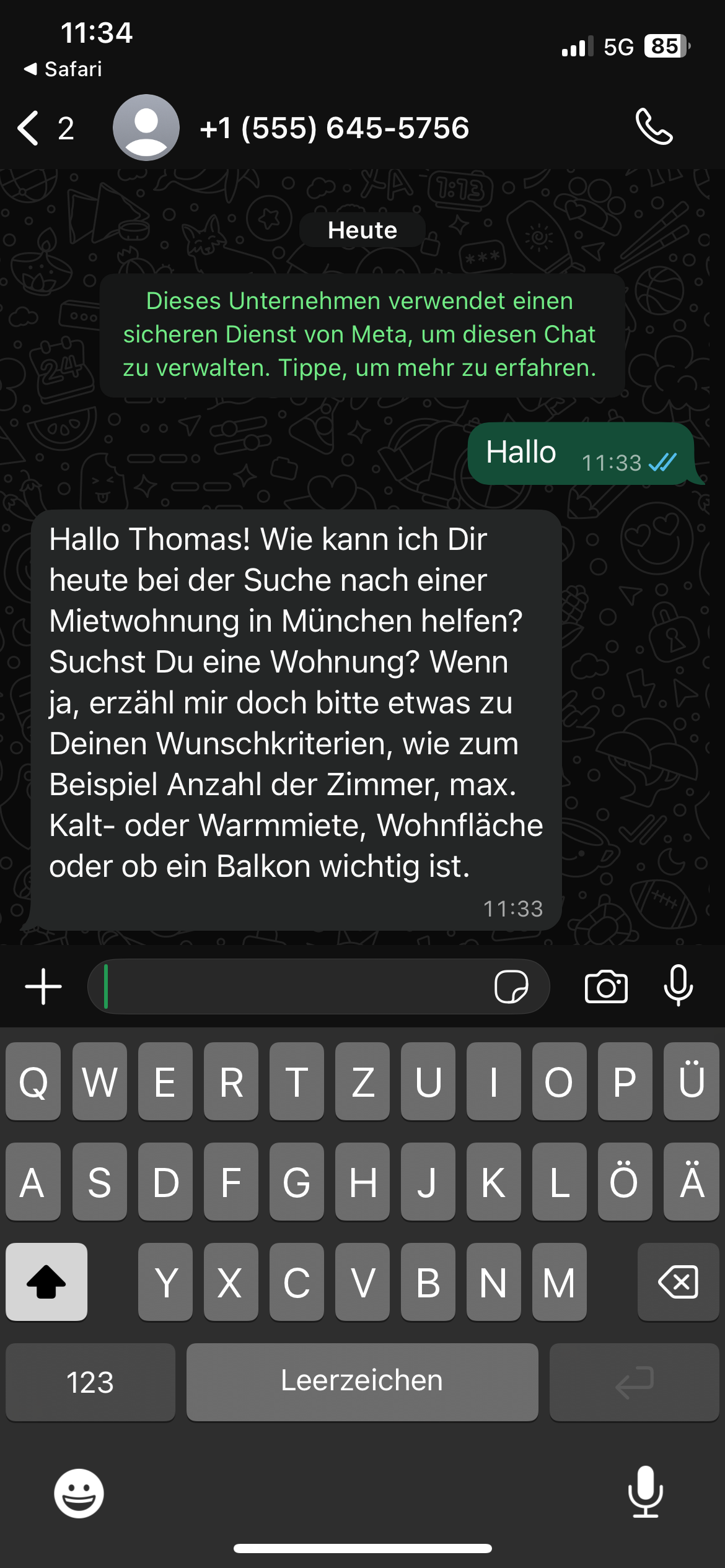Record a voice message with microphone
The height and width of the screenshot is (1568, 725).
(x=678, y=985)
